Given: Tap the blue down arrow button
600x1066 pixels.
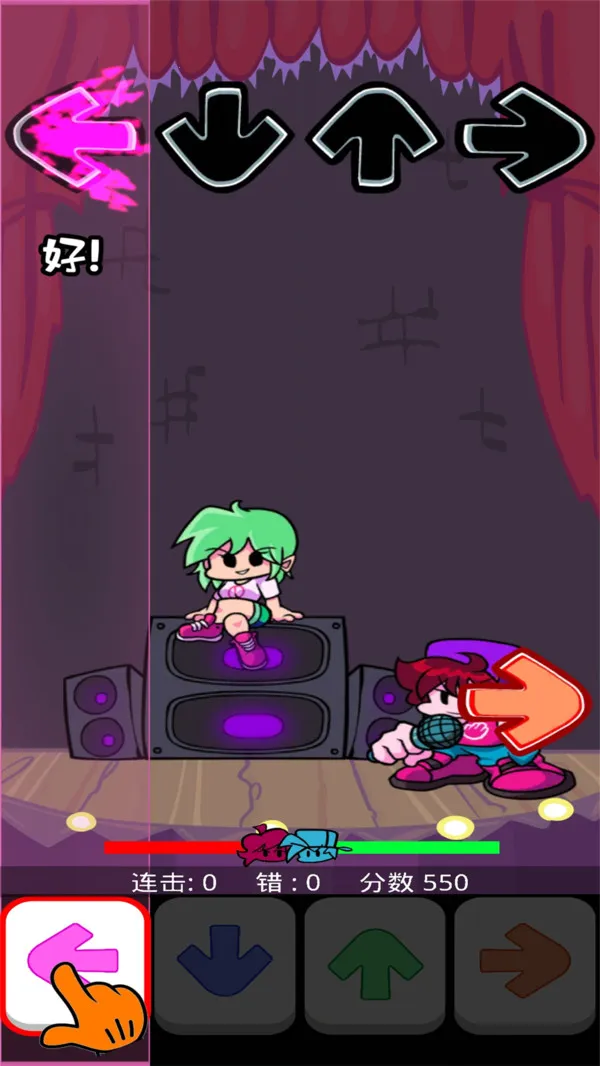Looking at the screenshot, I should pos(224,965).
